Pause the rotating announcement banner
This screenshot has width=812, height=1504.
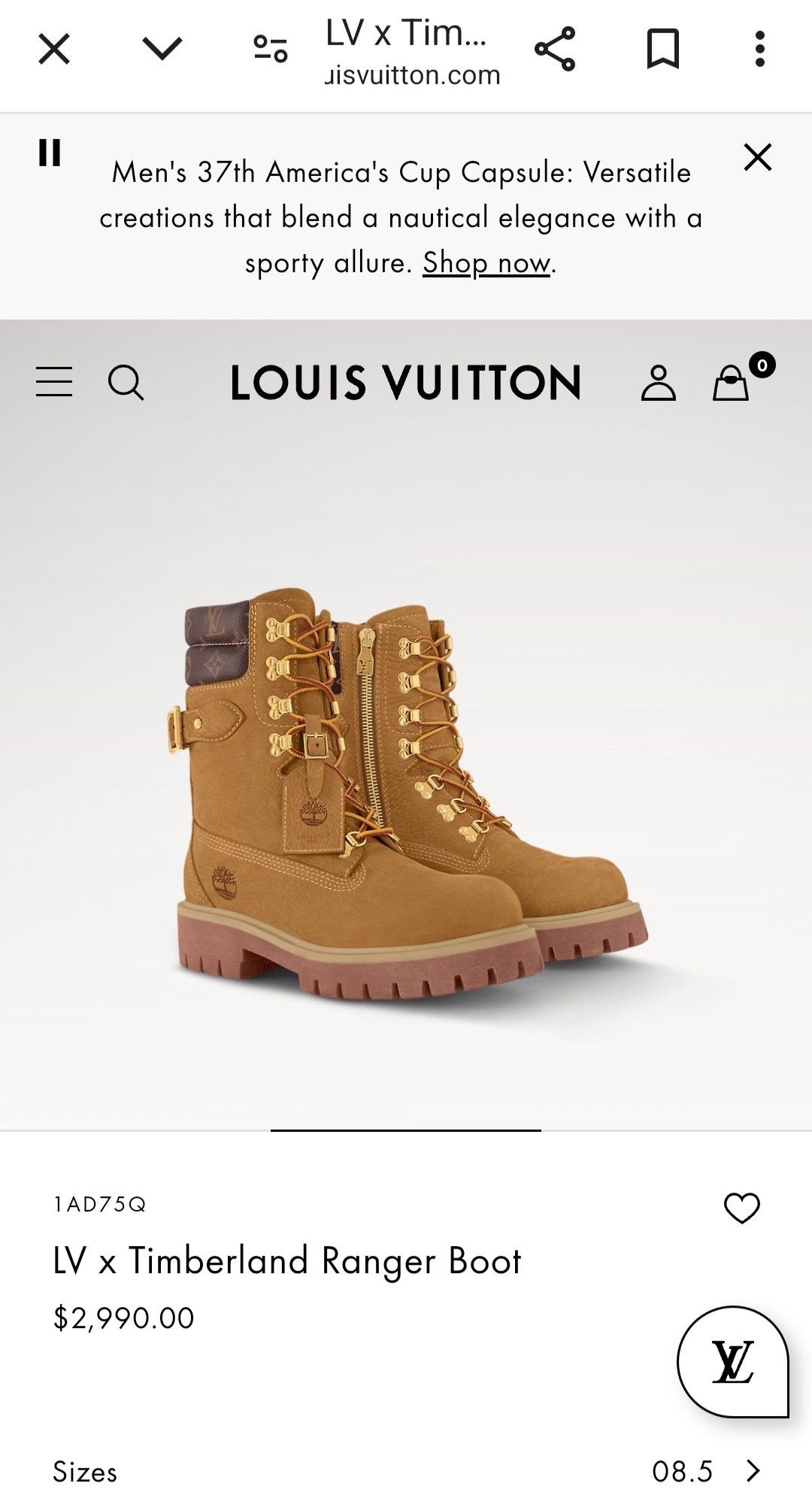point(50,153)
